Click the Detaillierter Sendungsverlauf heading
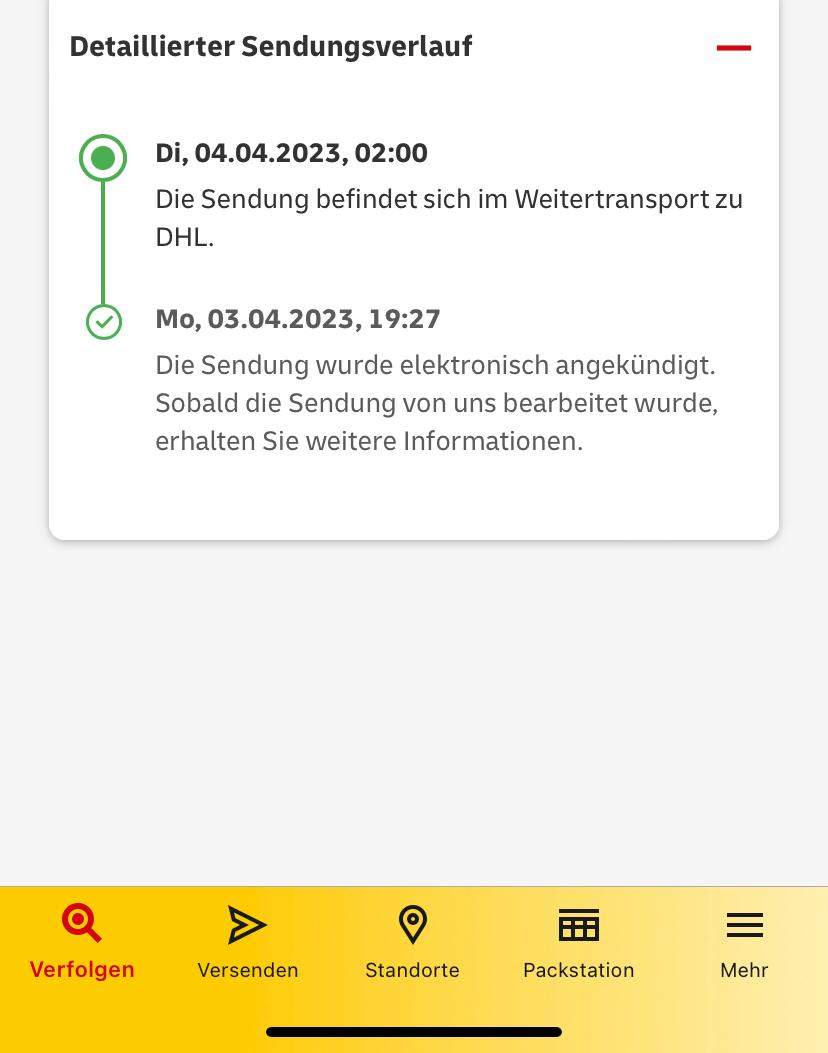The height and width of the screenshot is (1053, 828). click(x=270, y=45)
